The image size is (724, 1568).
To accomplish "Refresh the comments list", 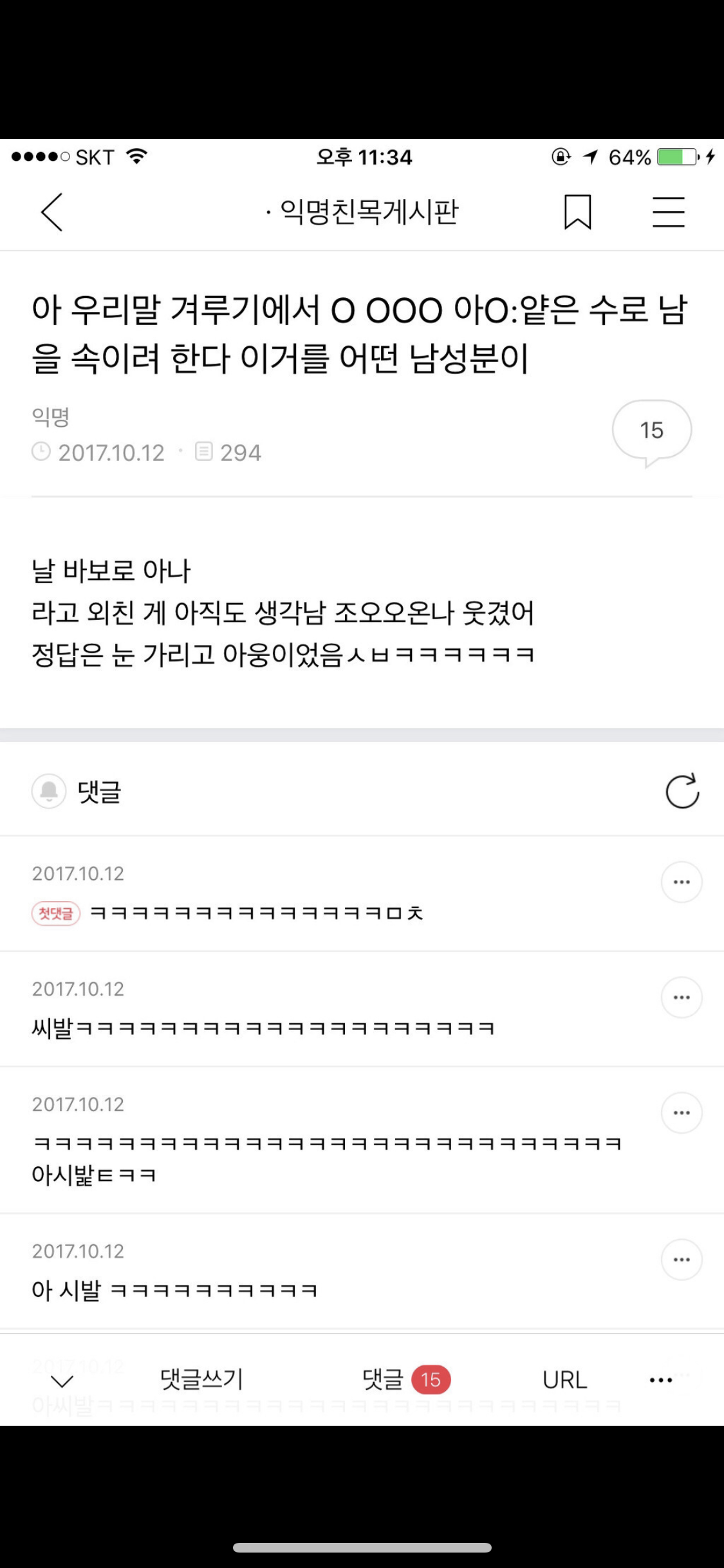I will point(682,791).
